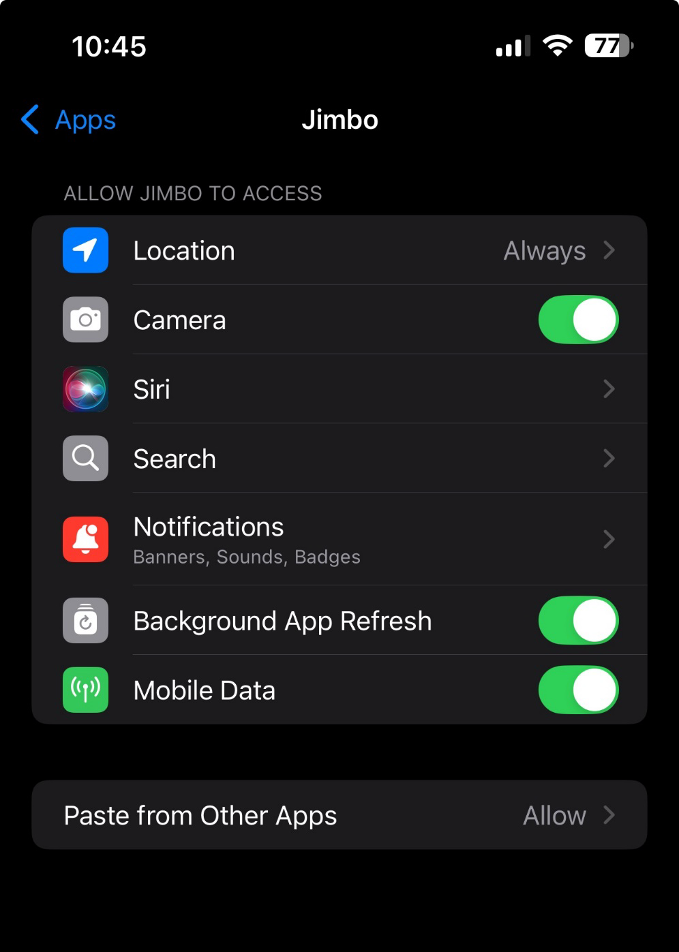Open Notifications settings
The image size is (679, 952).
(340, 539)
